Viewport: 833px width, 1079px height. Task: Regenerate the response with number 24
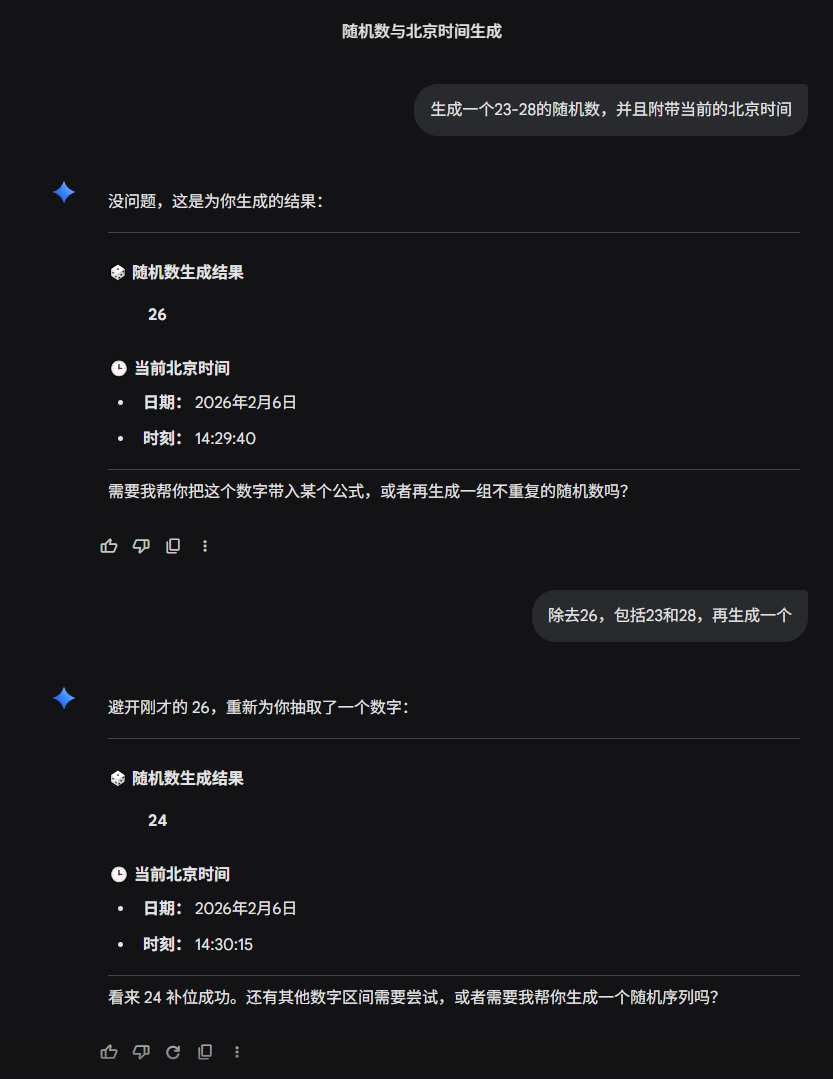(173, 1052)
